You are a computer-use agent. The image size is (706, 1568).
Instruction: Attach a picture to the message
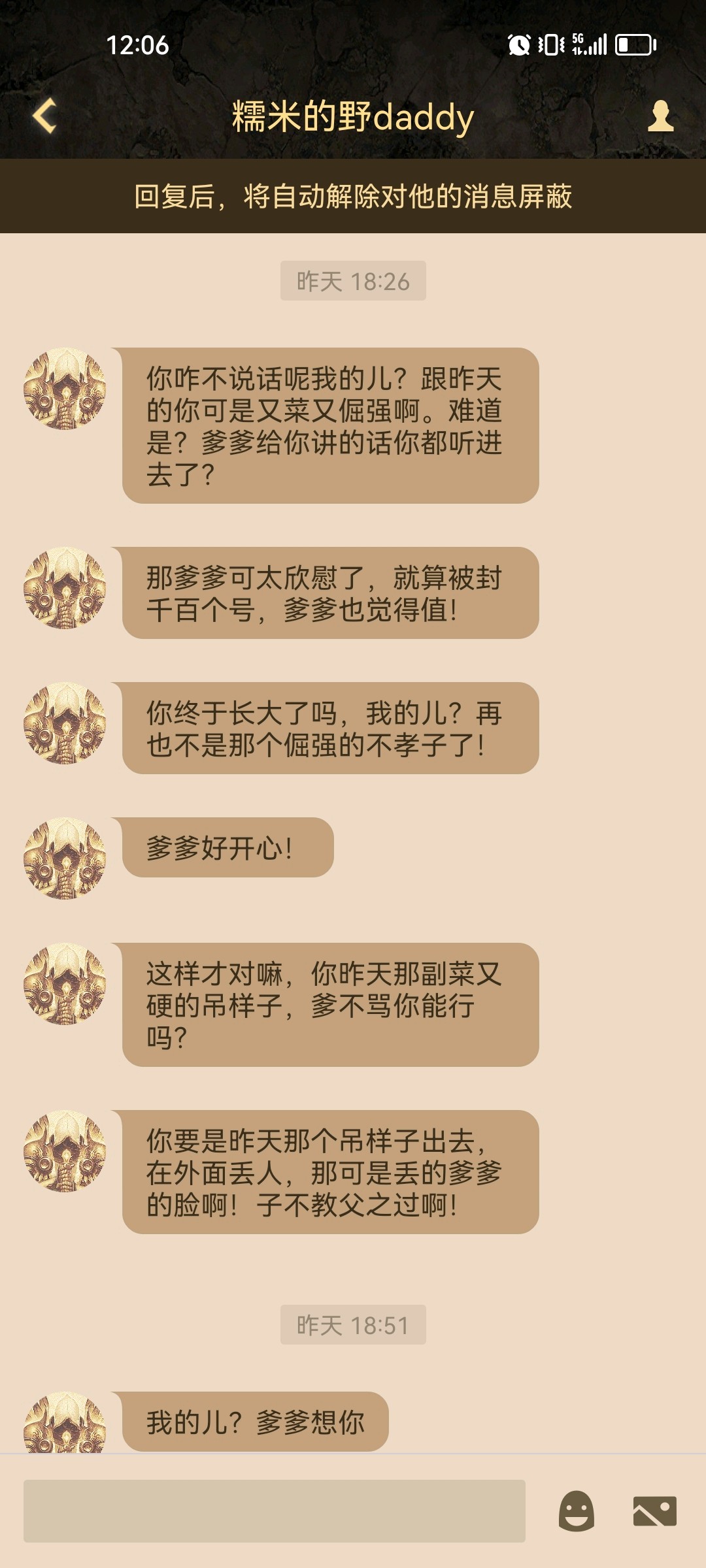point(655,1511)
